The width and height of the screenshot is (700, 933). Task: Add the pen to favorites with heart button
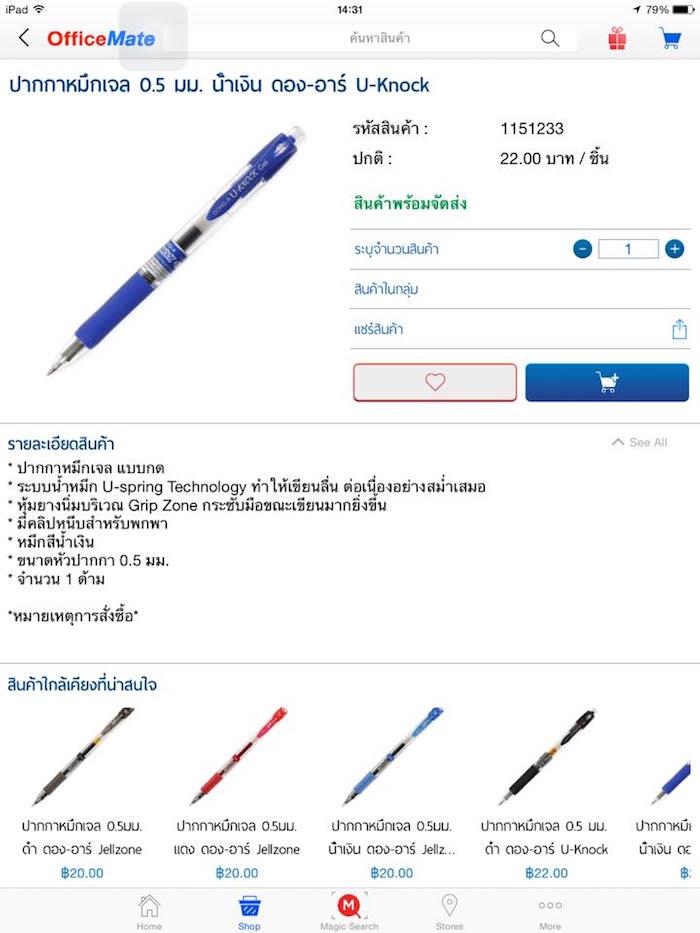(435, 382)
